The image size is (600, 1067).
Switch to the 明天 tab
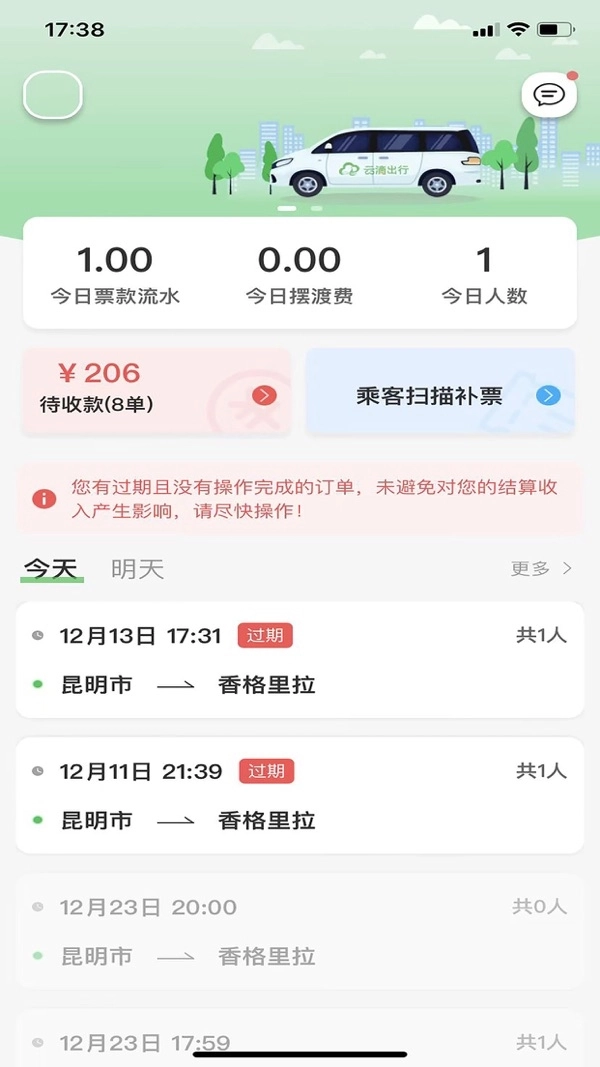click(137, 569)
